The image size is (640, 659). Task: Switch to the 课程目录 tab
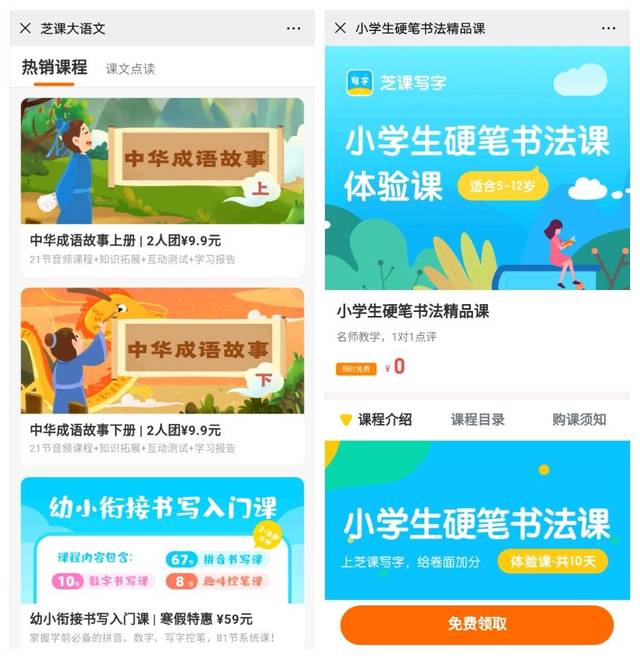point(478,420)
